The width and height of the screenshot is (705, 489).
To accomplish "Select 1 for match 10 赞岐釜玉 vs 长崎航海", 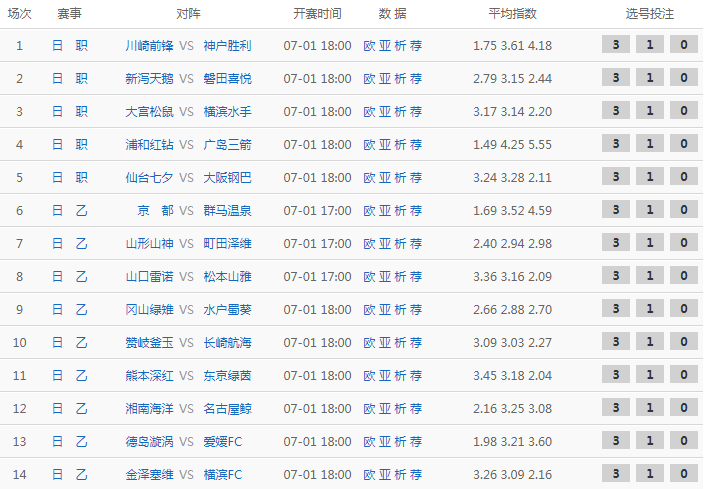I will 650,342.
